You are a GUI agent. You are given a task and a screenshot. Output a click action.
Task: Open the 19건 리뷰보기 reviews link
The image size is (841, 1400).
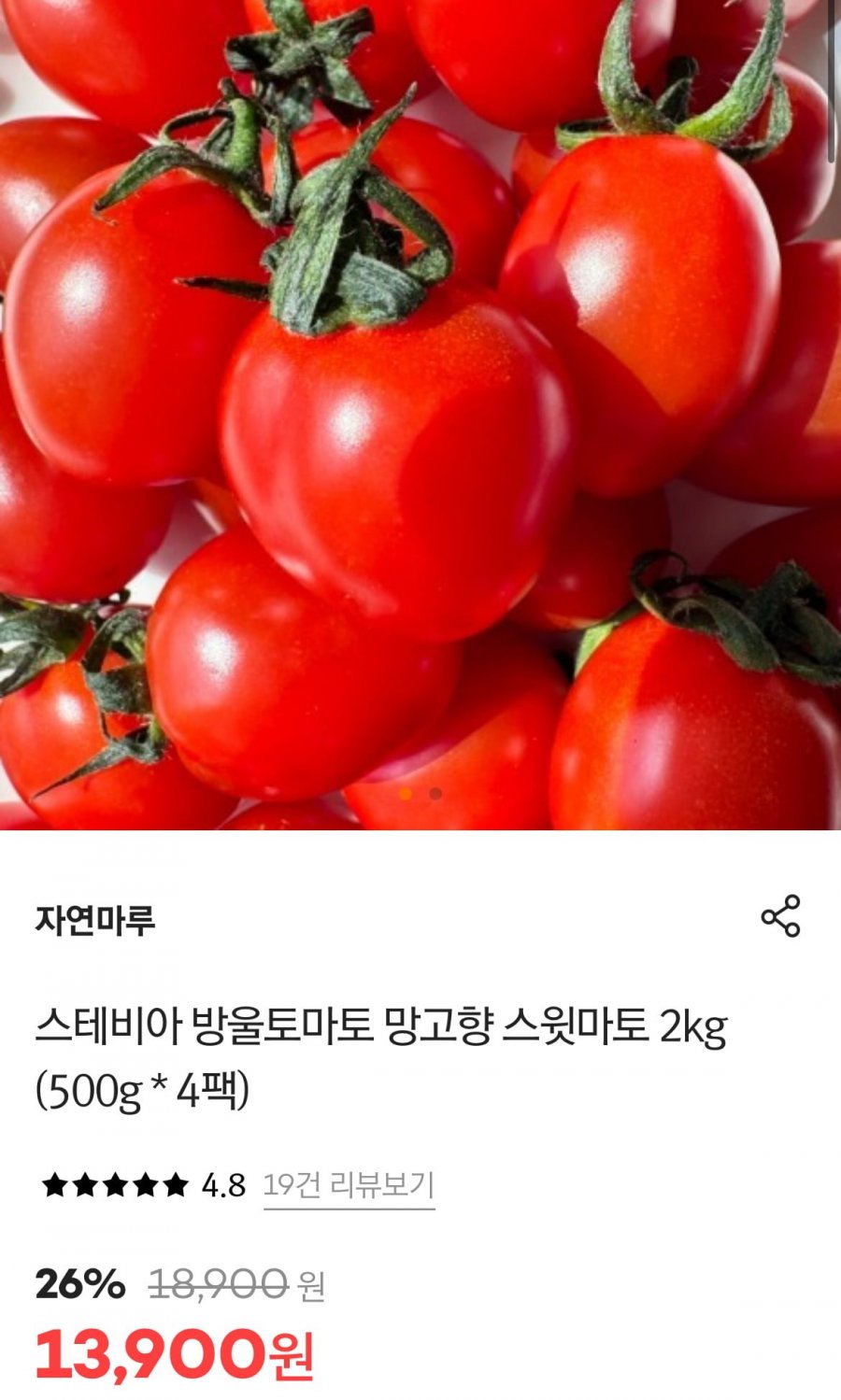click(349, 1185)
